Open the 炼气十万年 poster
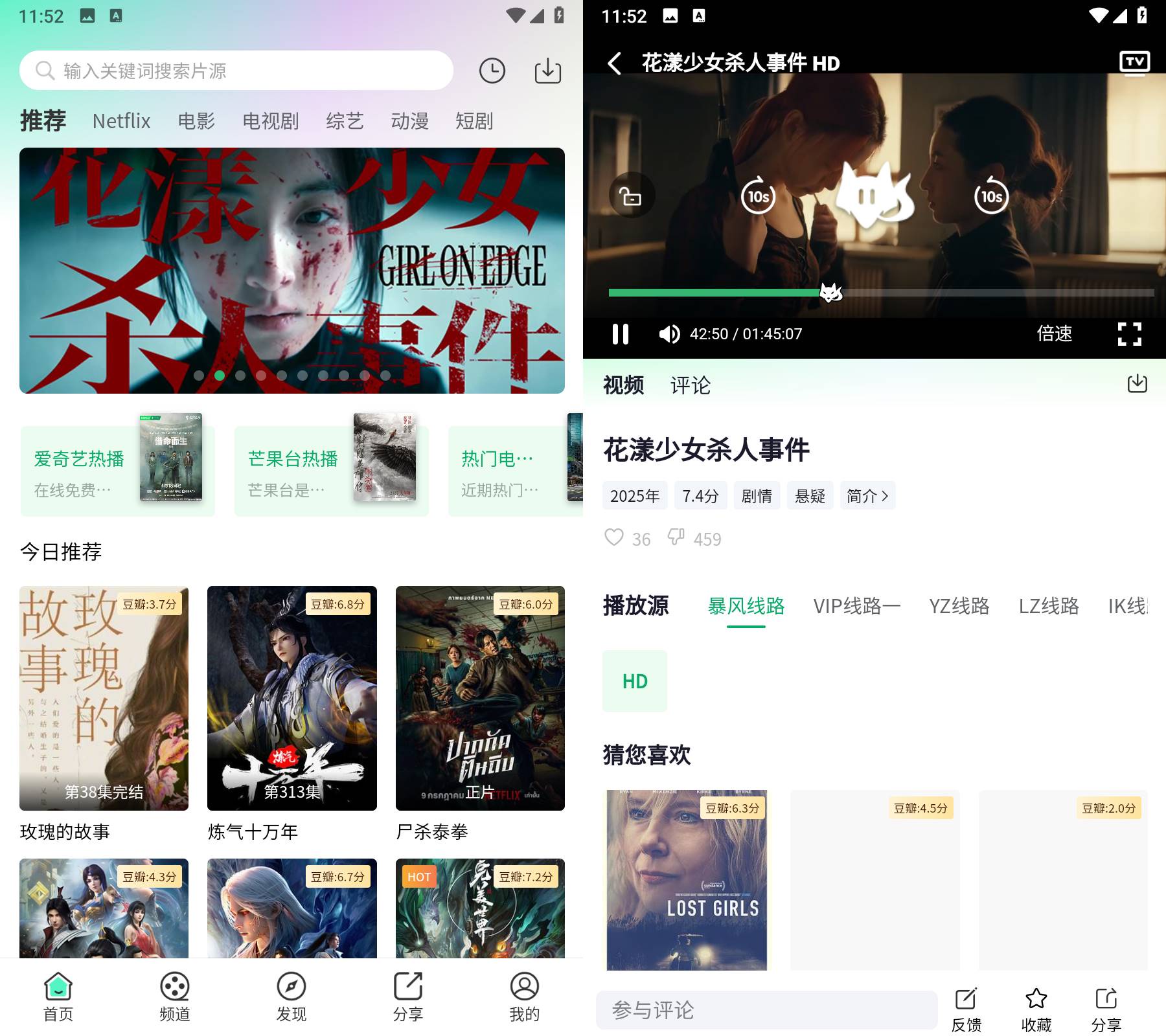The image size is (1166, 1036). point(291,699)
